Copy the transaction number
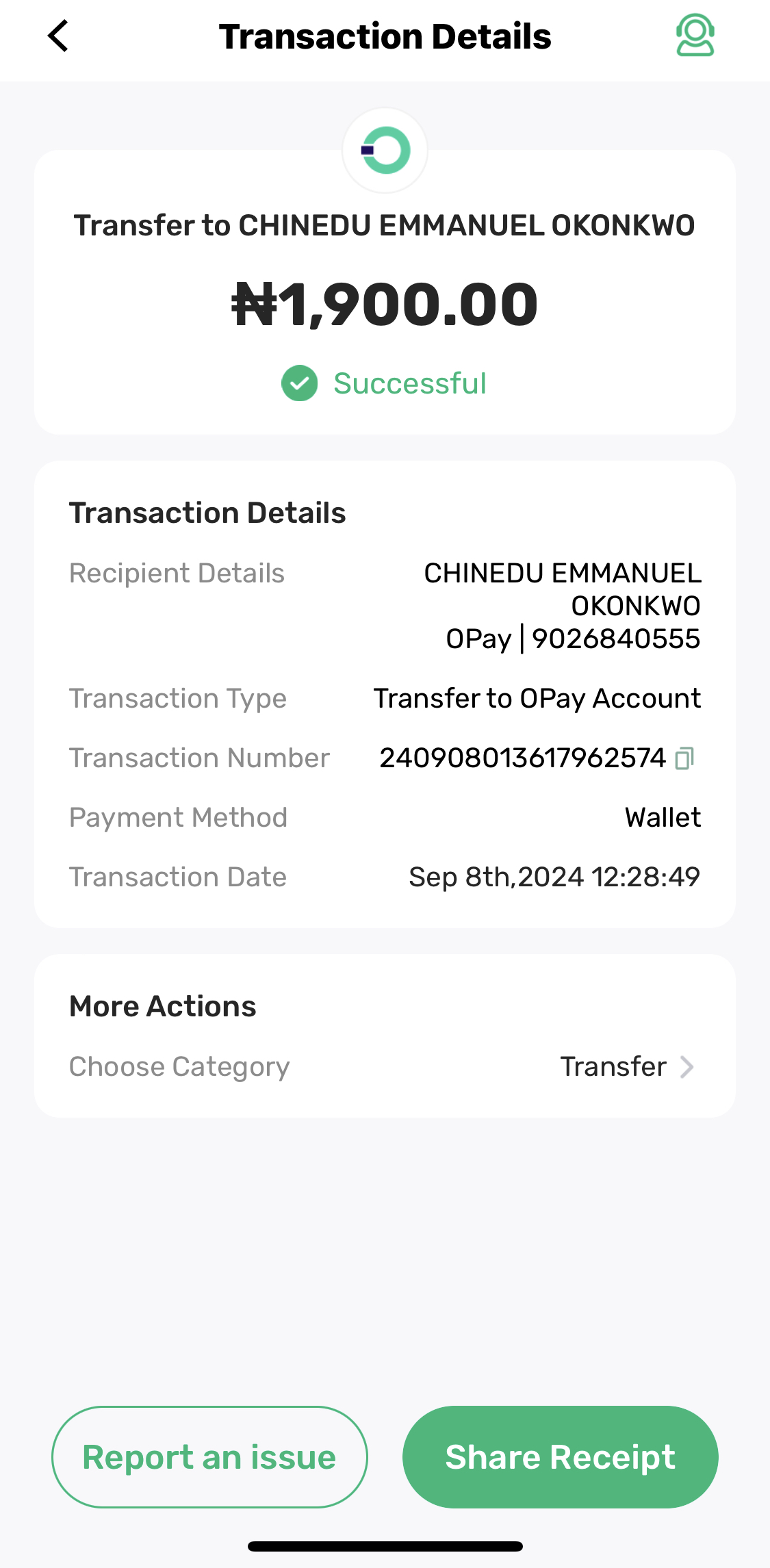Image resolution: width=770 pixels, height=1568 pixels. pos(684,758)
